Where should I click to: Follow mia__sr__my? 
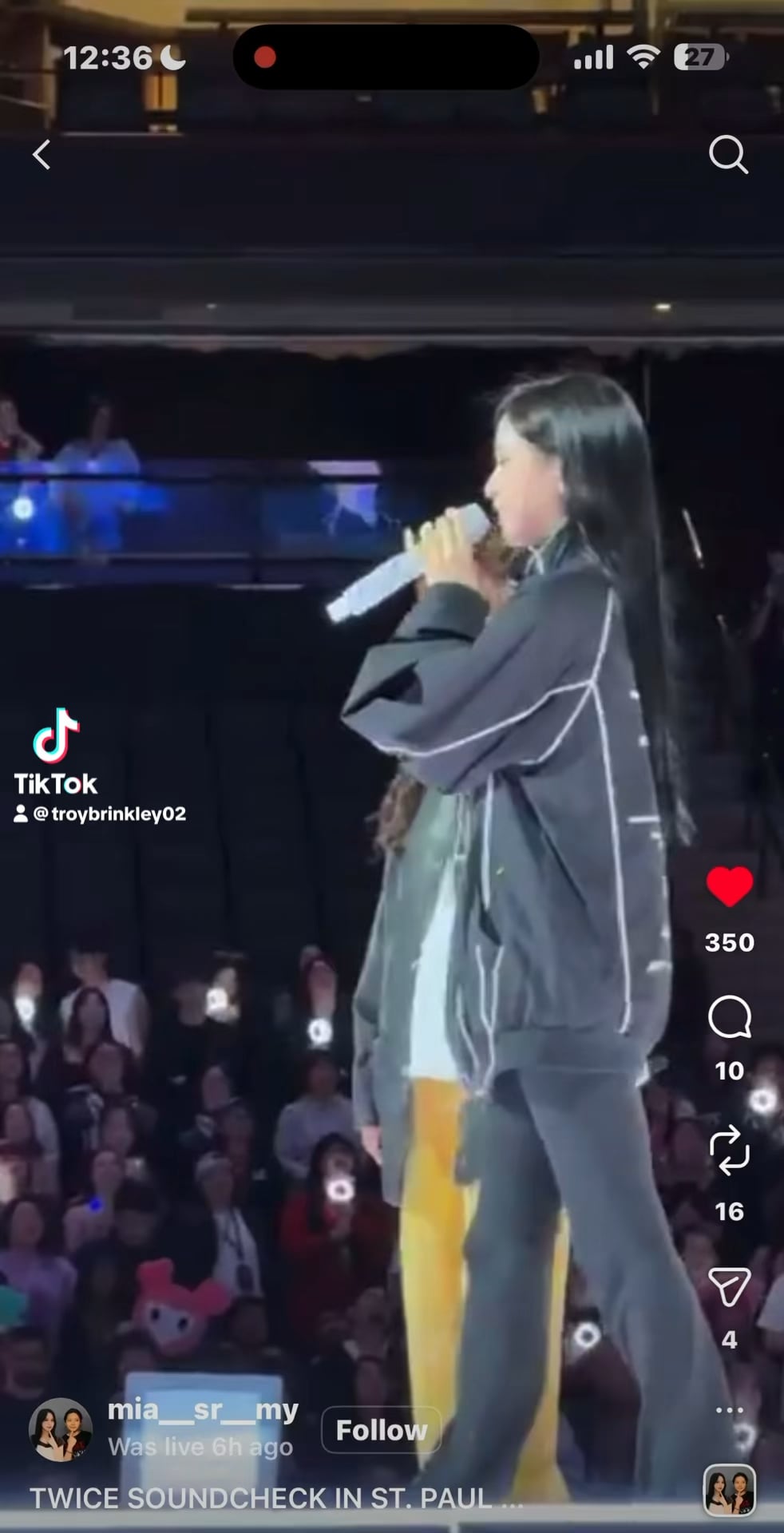pyautogui.click(x=381, y=1430)
